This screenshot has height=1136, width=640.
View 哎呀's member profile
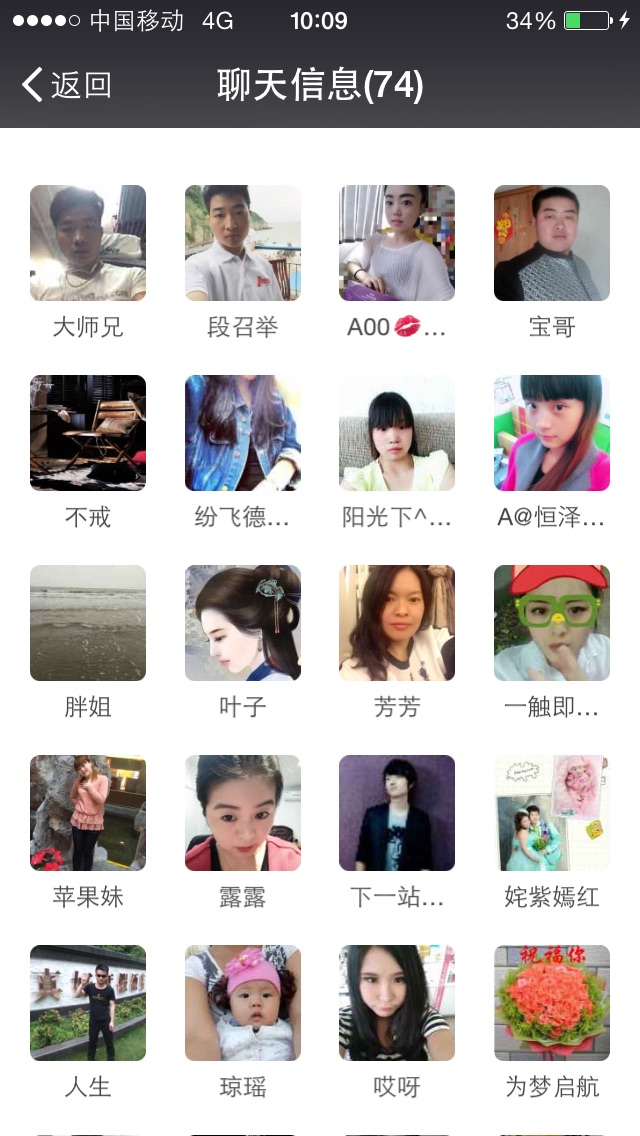397,1003
